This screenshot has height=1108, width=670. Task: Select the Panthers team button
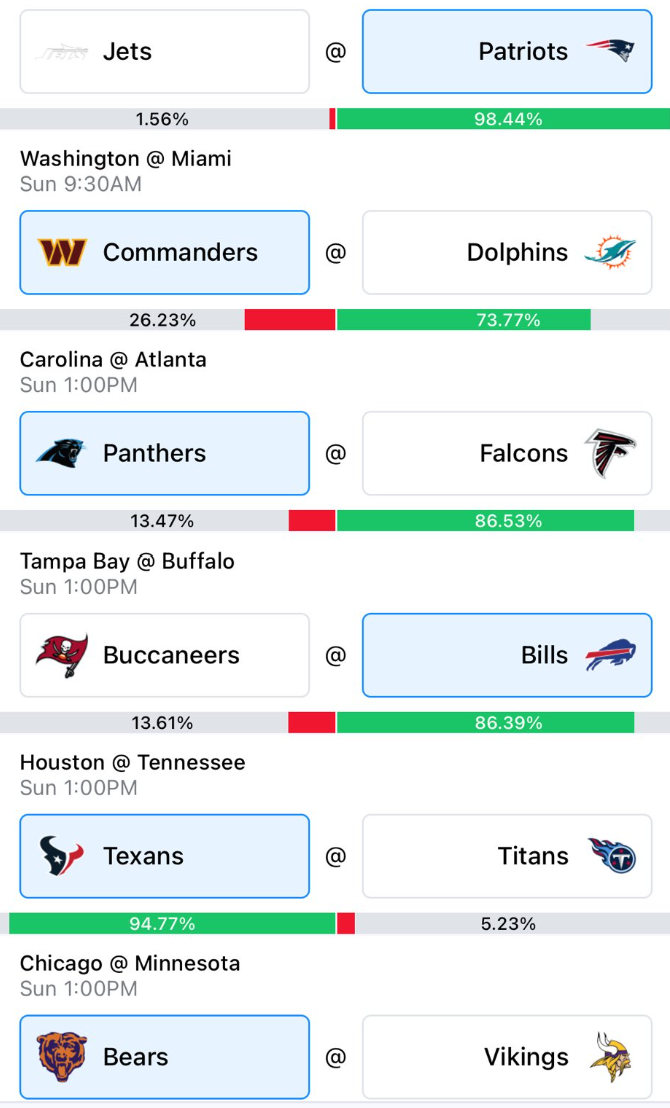coord(165,453)
